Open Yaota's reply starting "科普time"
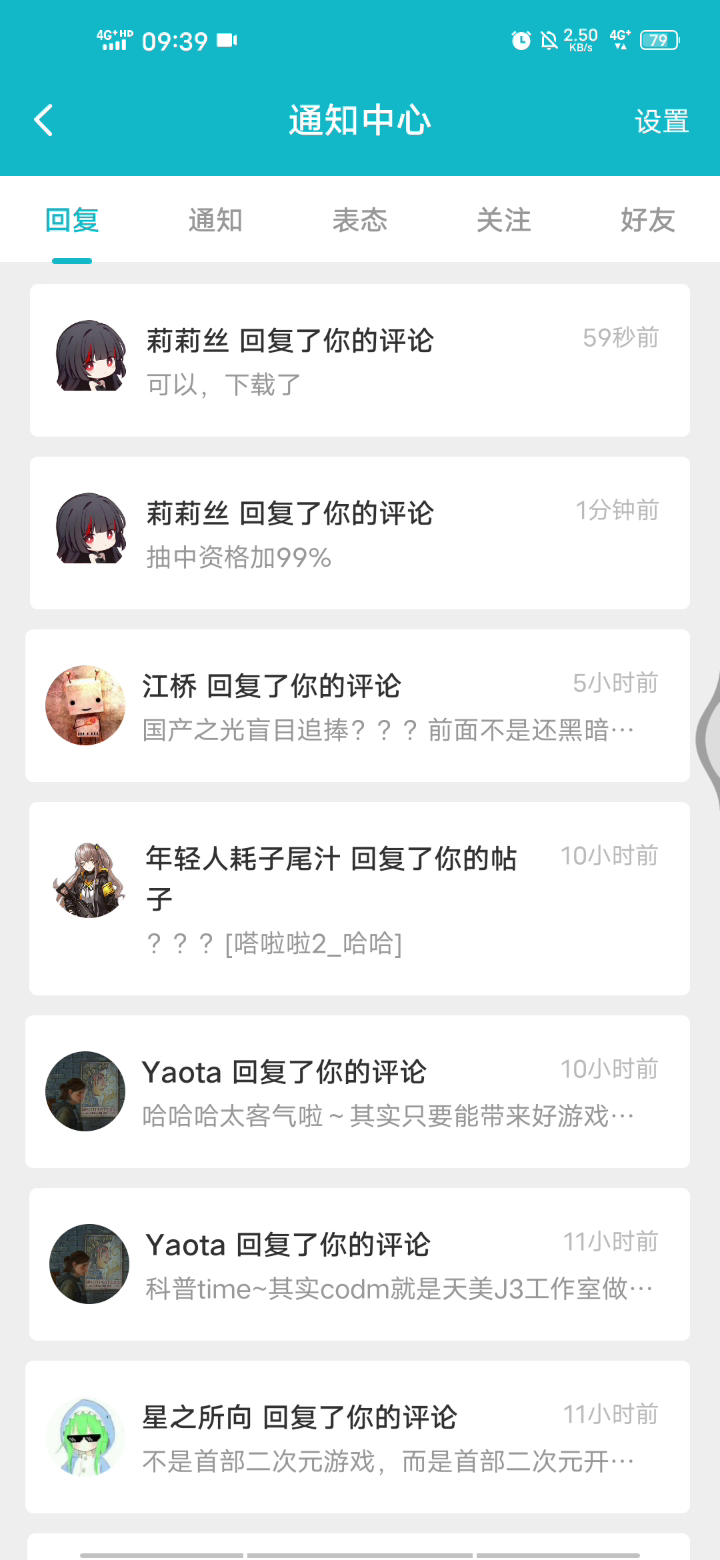The image size is (720, 1560). (x=360, y=1264)
